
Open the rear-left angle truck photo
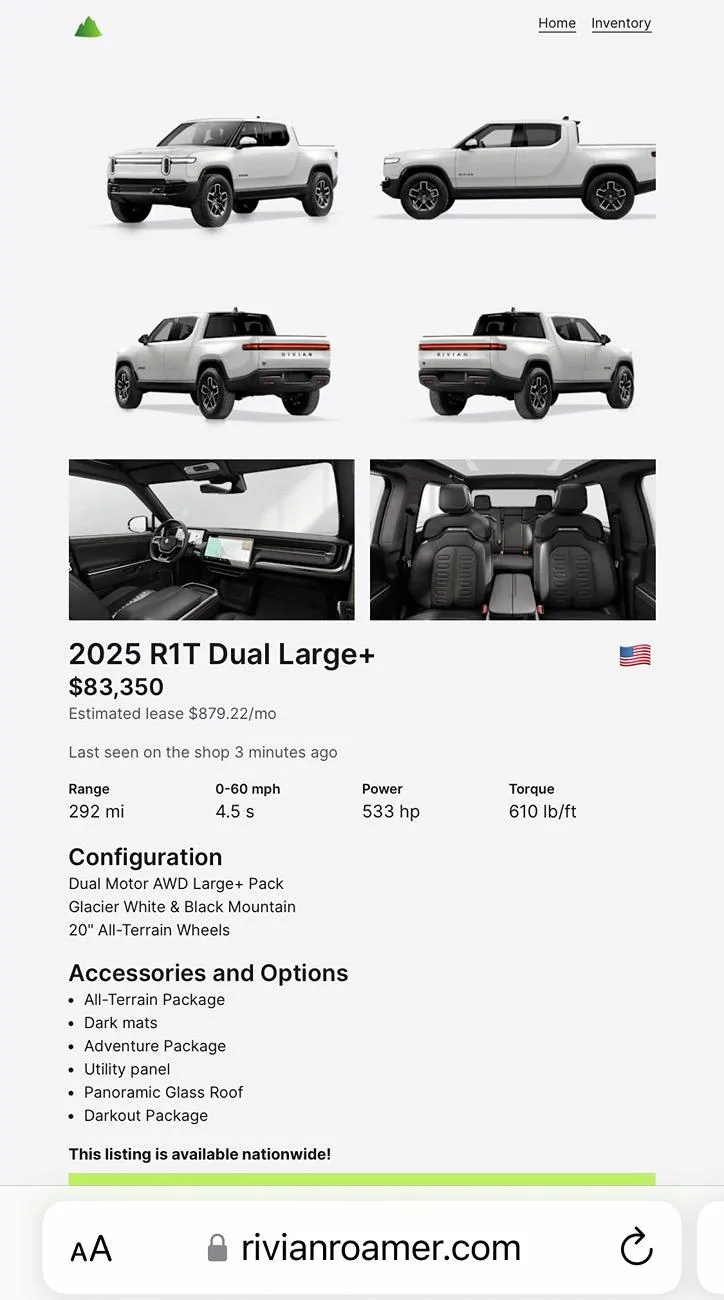[x=222, y=364]
